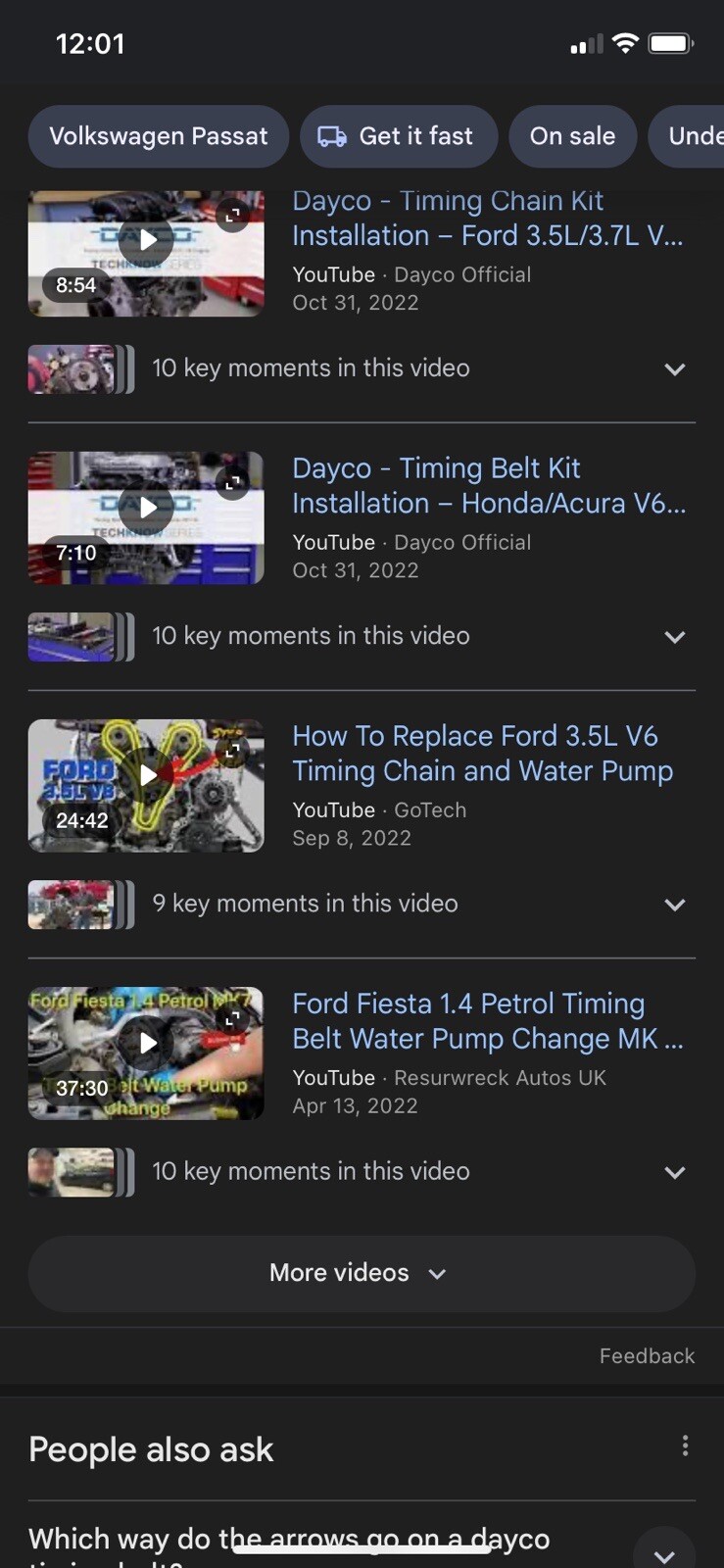Open People also ask options menu
Image resolution: width=724 pixels, height=1568 pixels.
click(x=685, y=1445)
